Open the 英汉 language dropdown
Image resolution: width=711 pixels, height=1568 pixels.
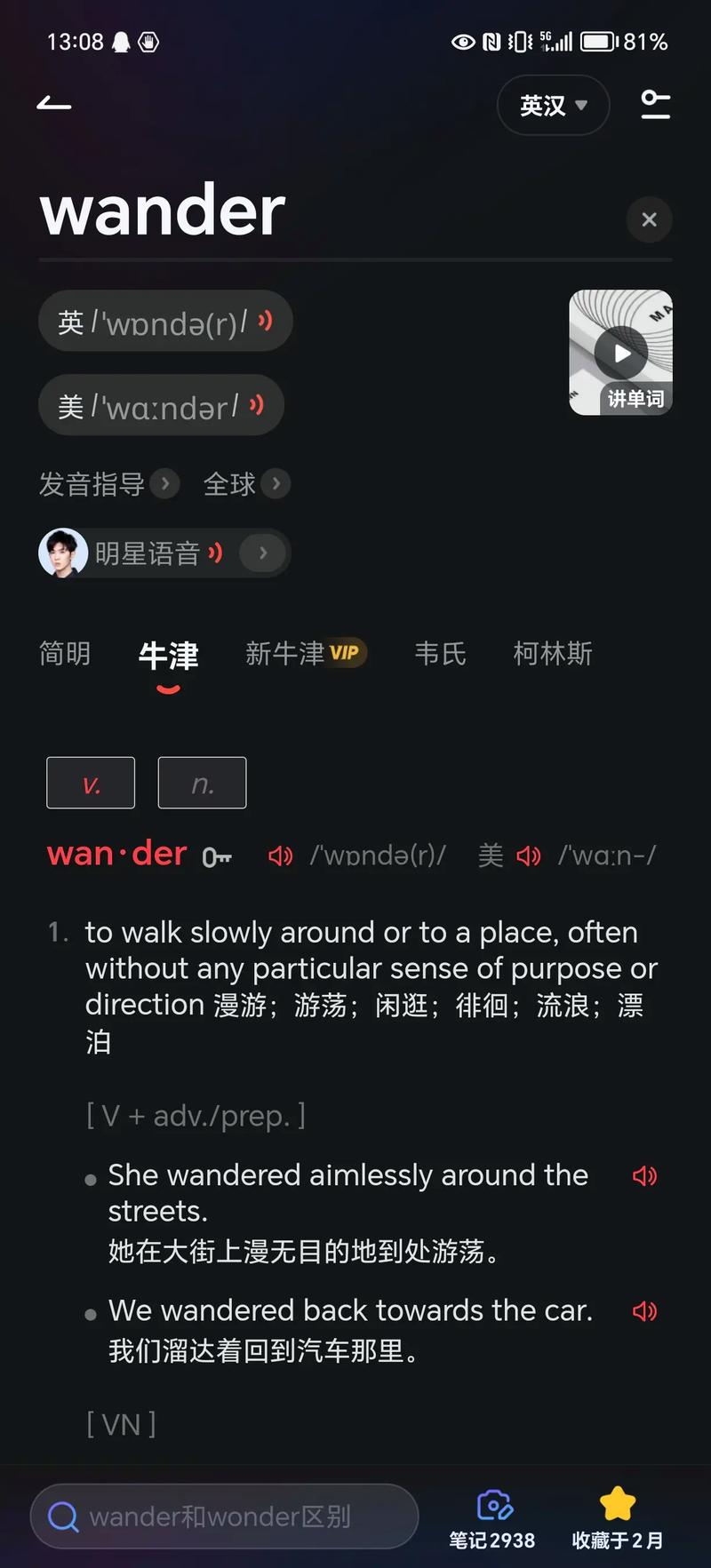pyautogui.click(x=553, y=106)
